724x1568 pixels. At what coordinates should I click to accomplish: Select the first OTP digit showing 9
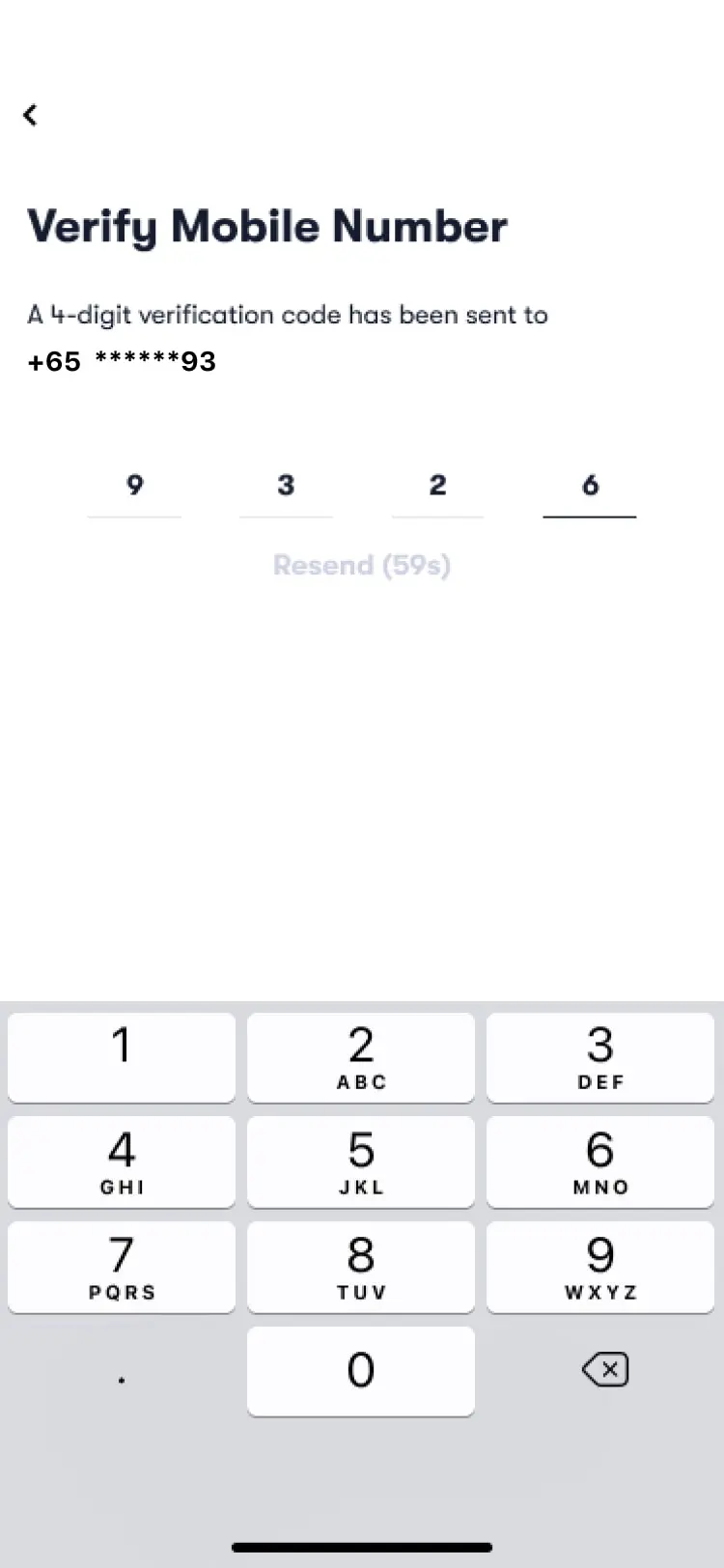134,488
